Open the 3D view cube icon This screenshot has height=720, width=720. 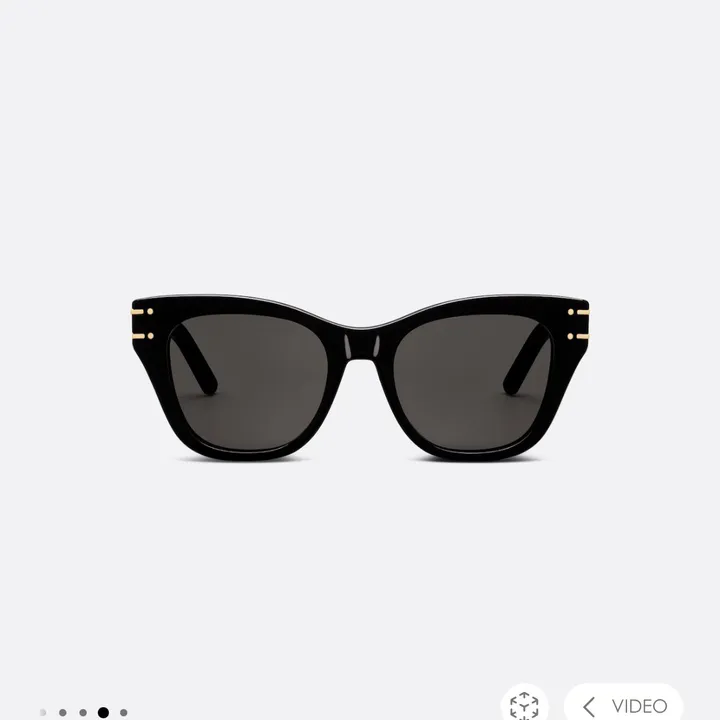[522, 704]
